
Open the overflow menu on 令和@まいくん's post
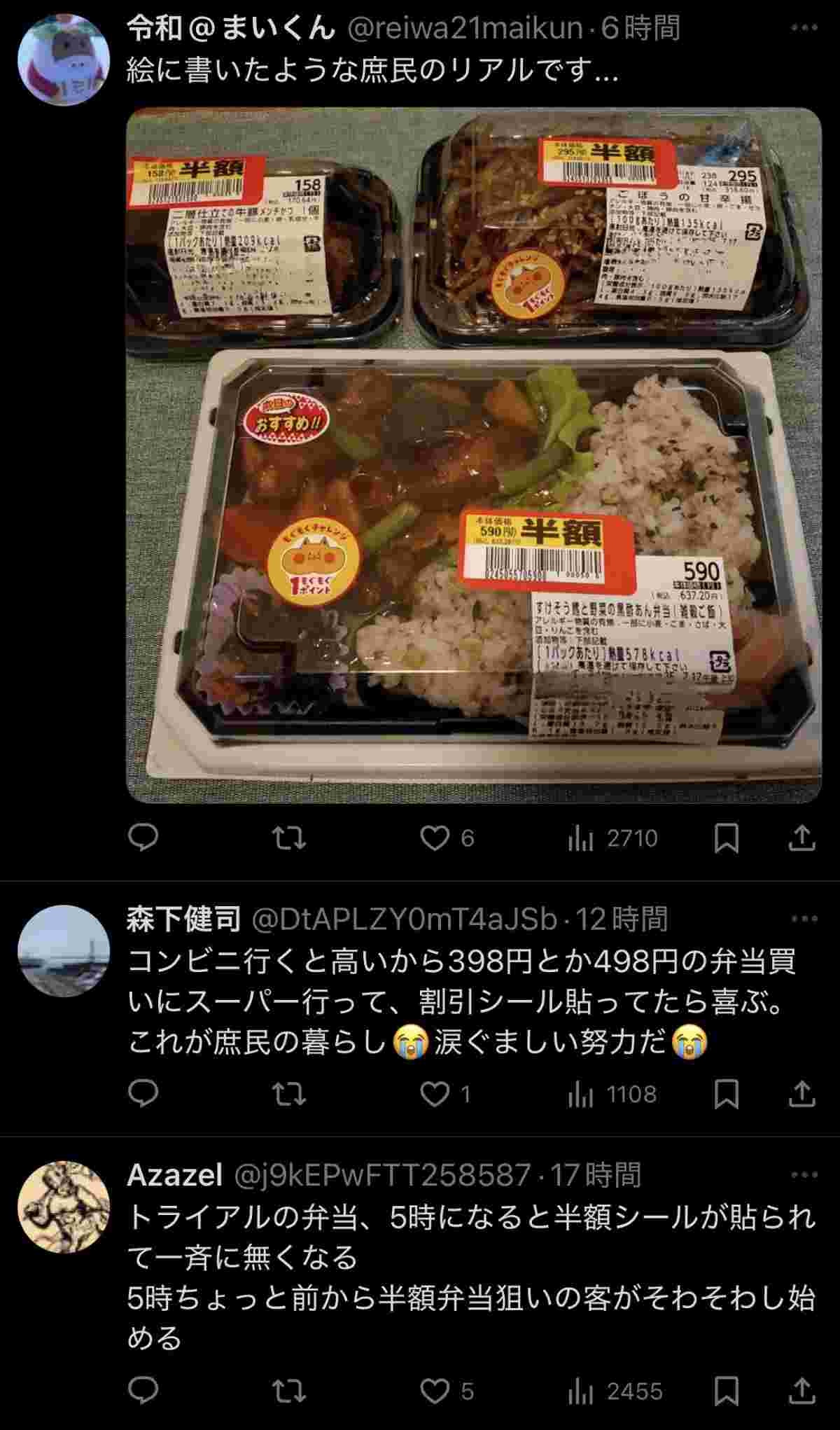click(x=804, y=28)
